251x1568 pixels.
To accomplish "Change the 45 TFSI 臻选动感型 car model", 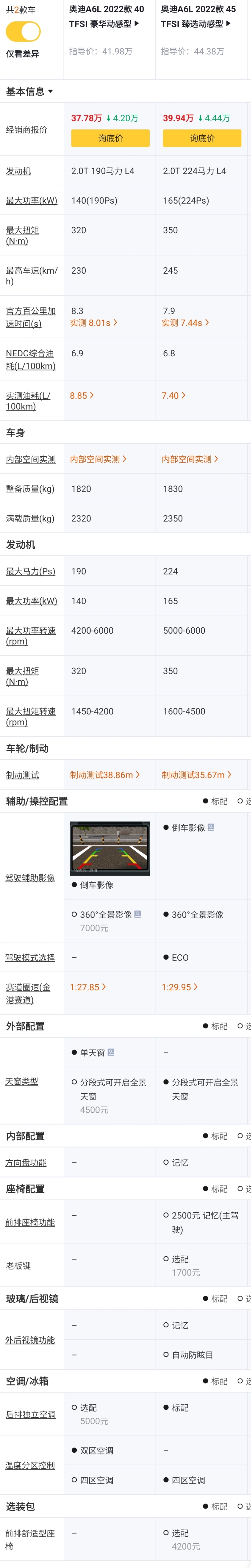I will [198, 16].
